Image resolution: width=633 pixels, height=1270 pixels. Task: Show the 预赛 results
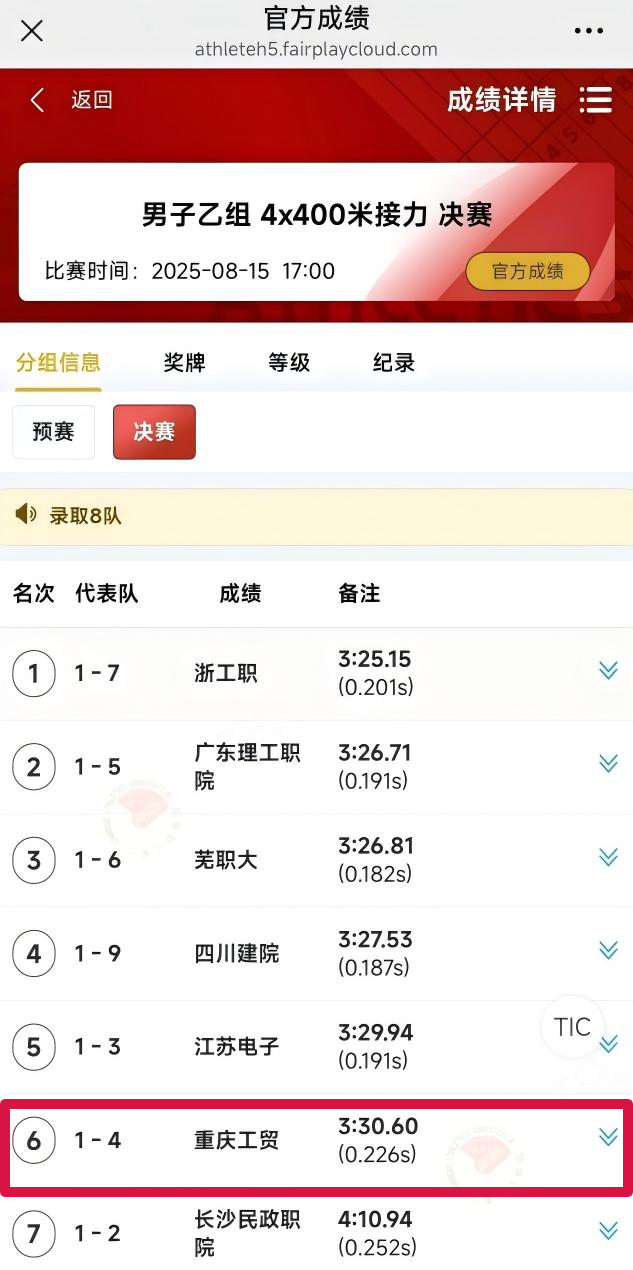54,432
